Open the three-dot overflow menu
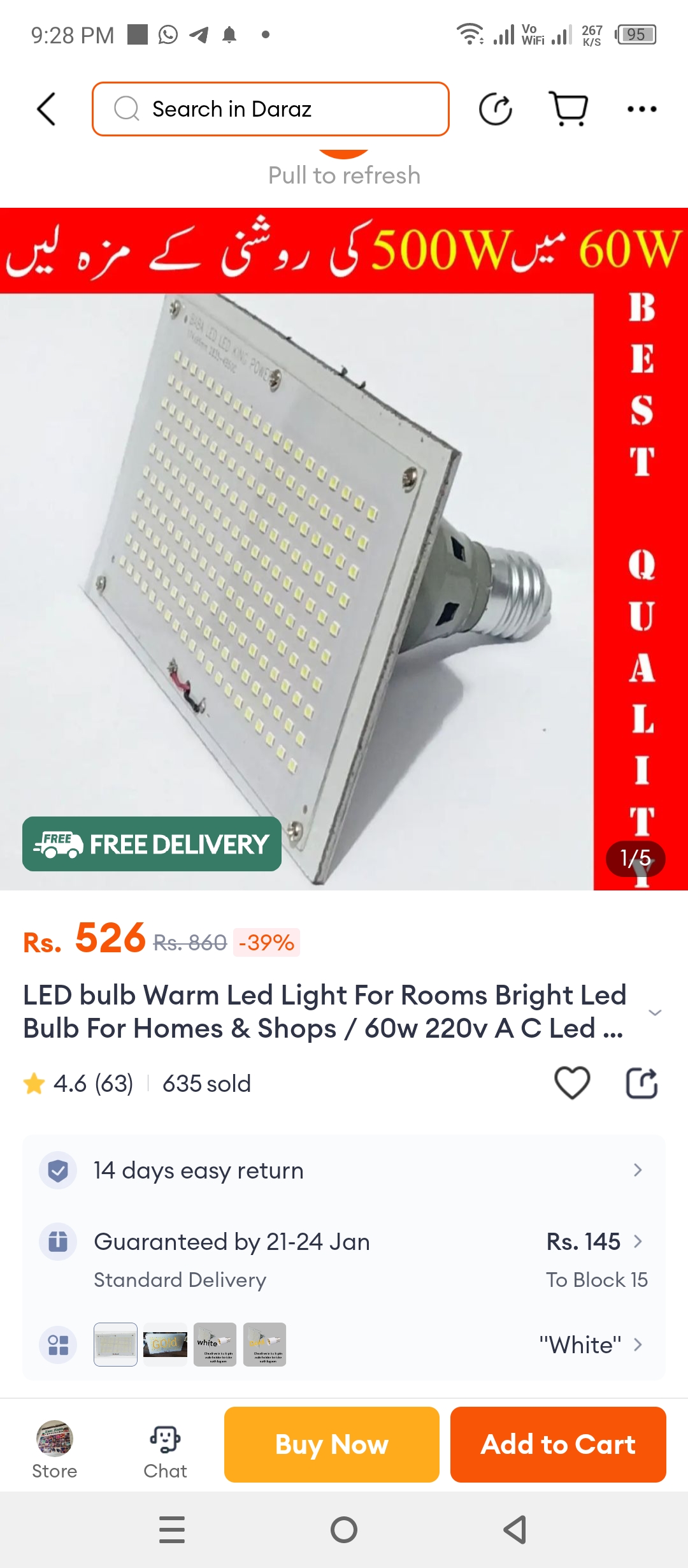Viewport: 688px width, 1568px height. [641, 109]
